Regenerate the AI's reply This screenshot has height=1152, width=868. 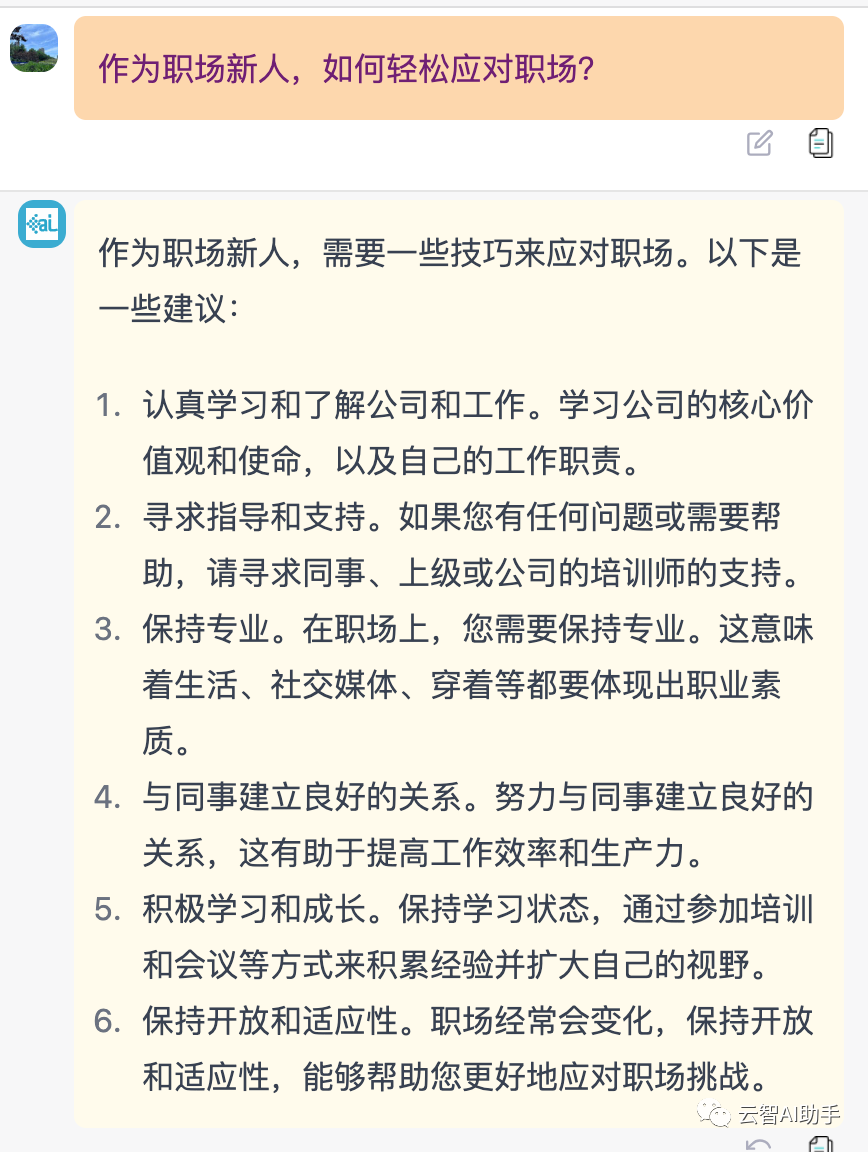[x=760, y=1145]
